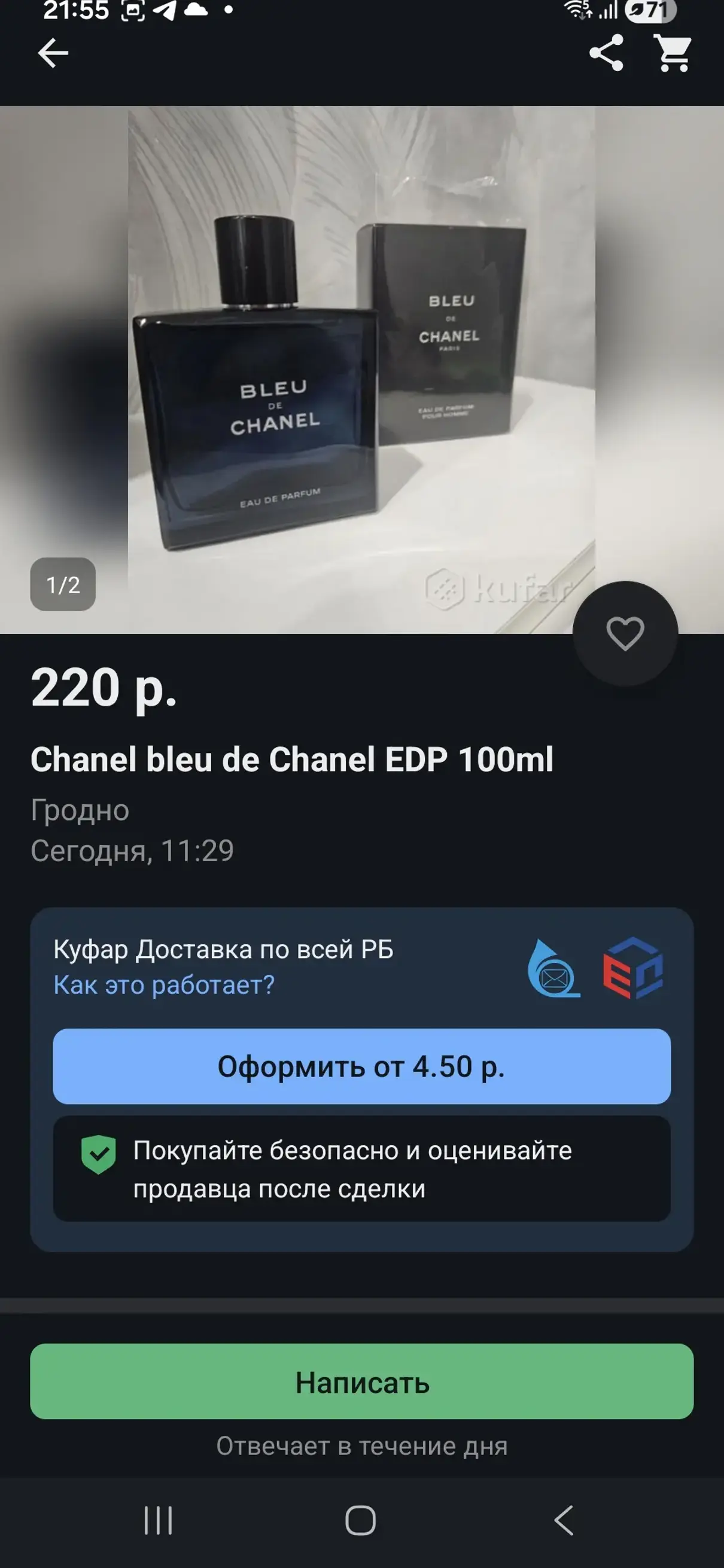This screenshot has height=1568, width=724.
Task: Share this Chanel listing
Action: tap(606, 53)
